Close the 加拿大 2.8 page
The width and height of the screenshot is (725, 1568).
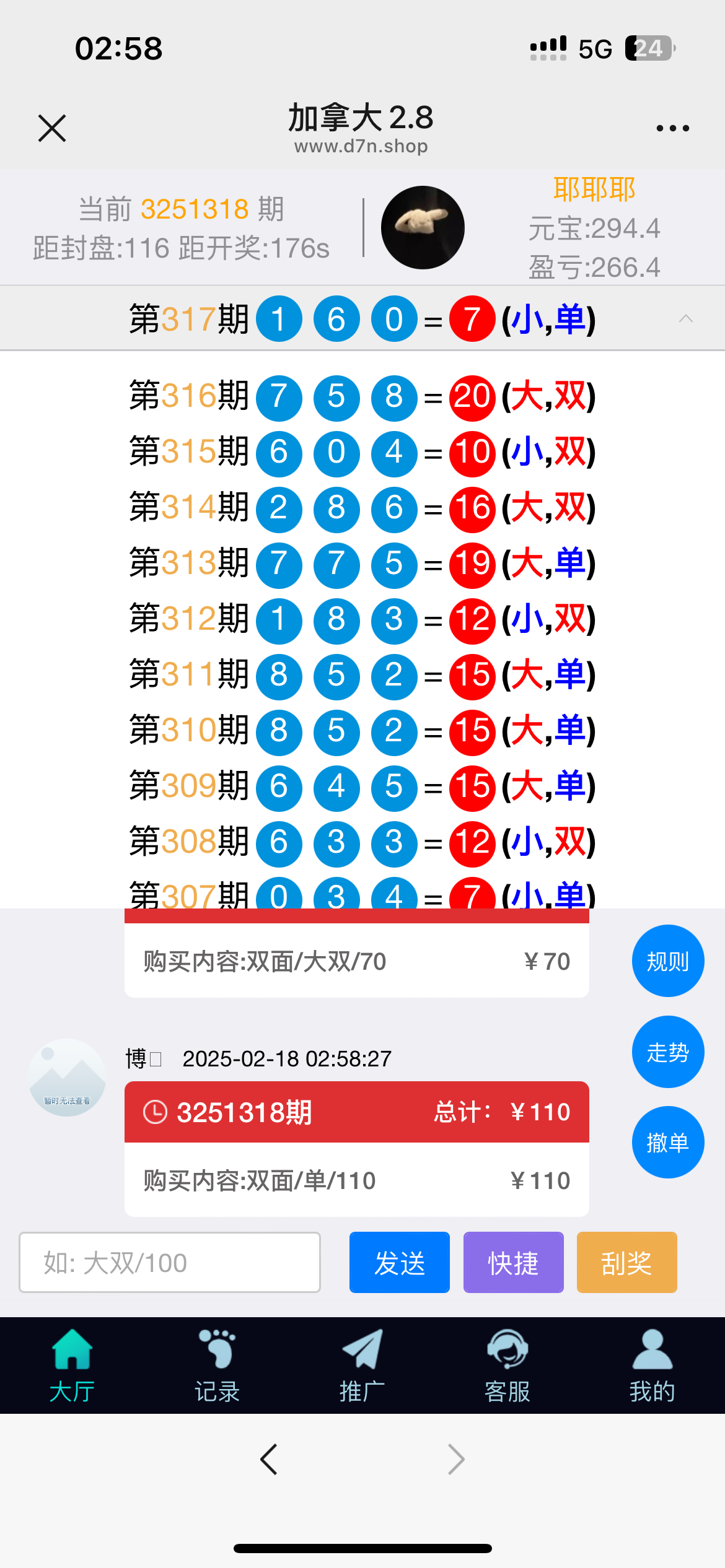pyautogui.click(x=52, y=128)
